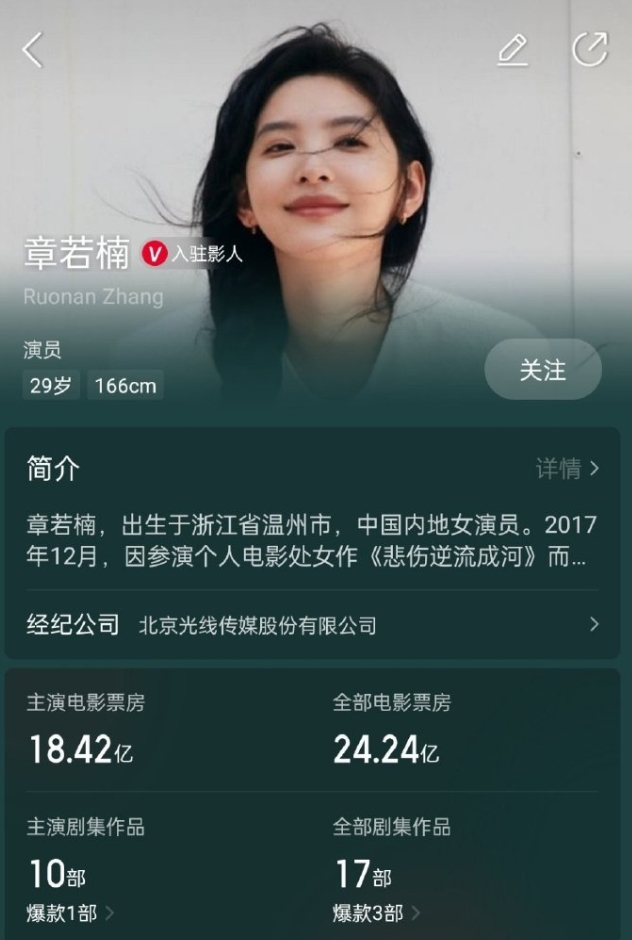The width and height of the screenshot is (632, 940).
Task: Open 详情 for the full bio
Action: point(567,468)
